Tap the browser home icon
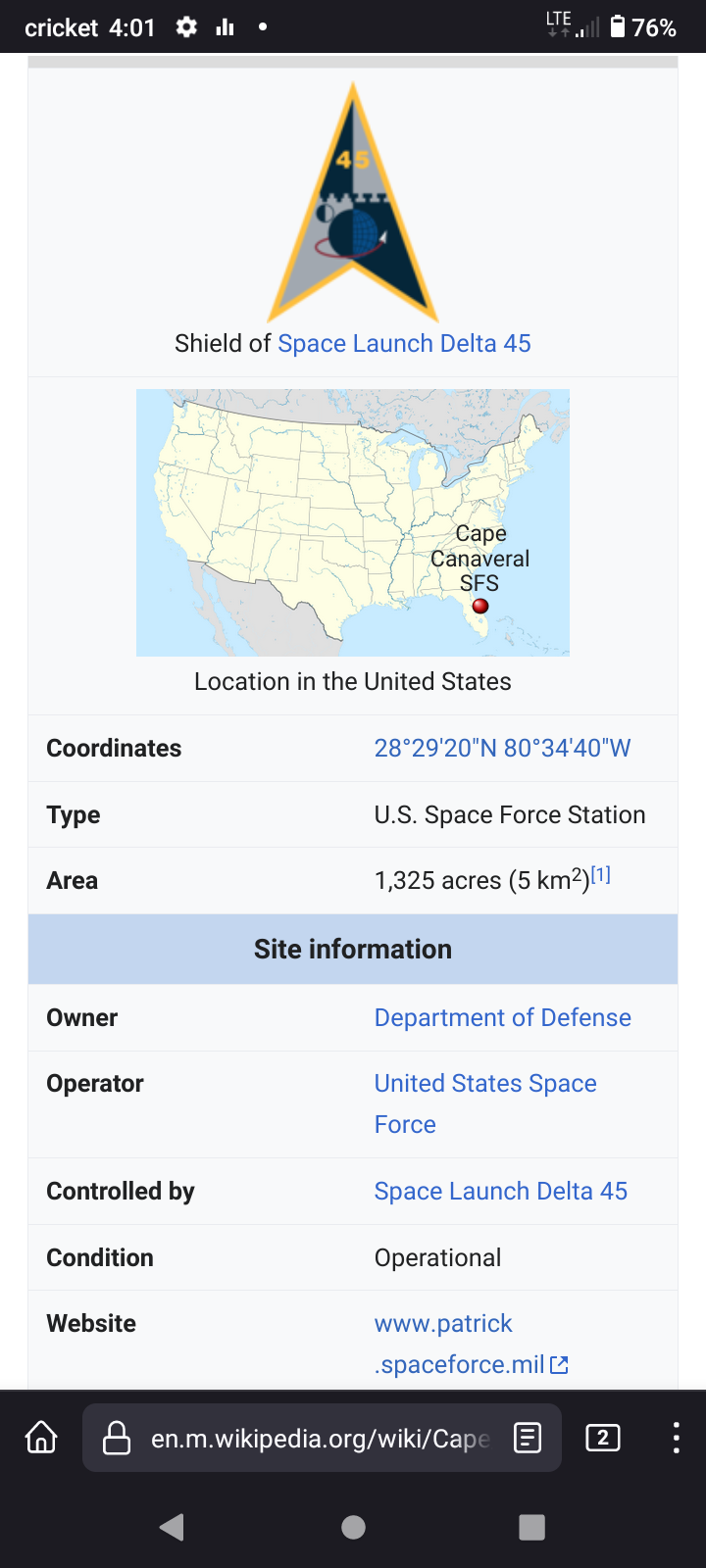Screen dimensions: 706x1568 click(x=41, y=1438)
